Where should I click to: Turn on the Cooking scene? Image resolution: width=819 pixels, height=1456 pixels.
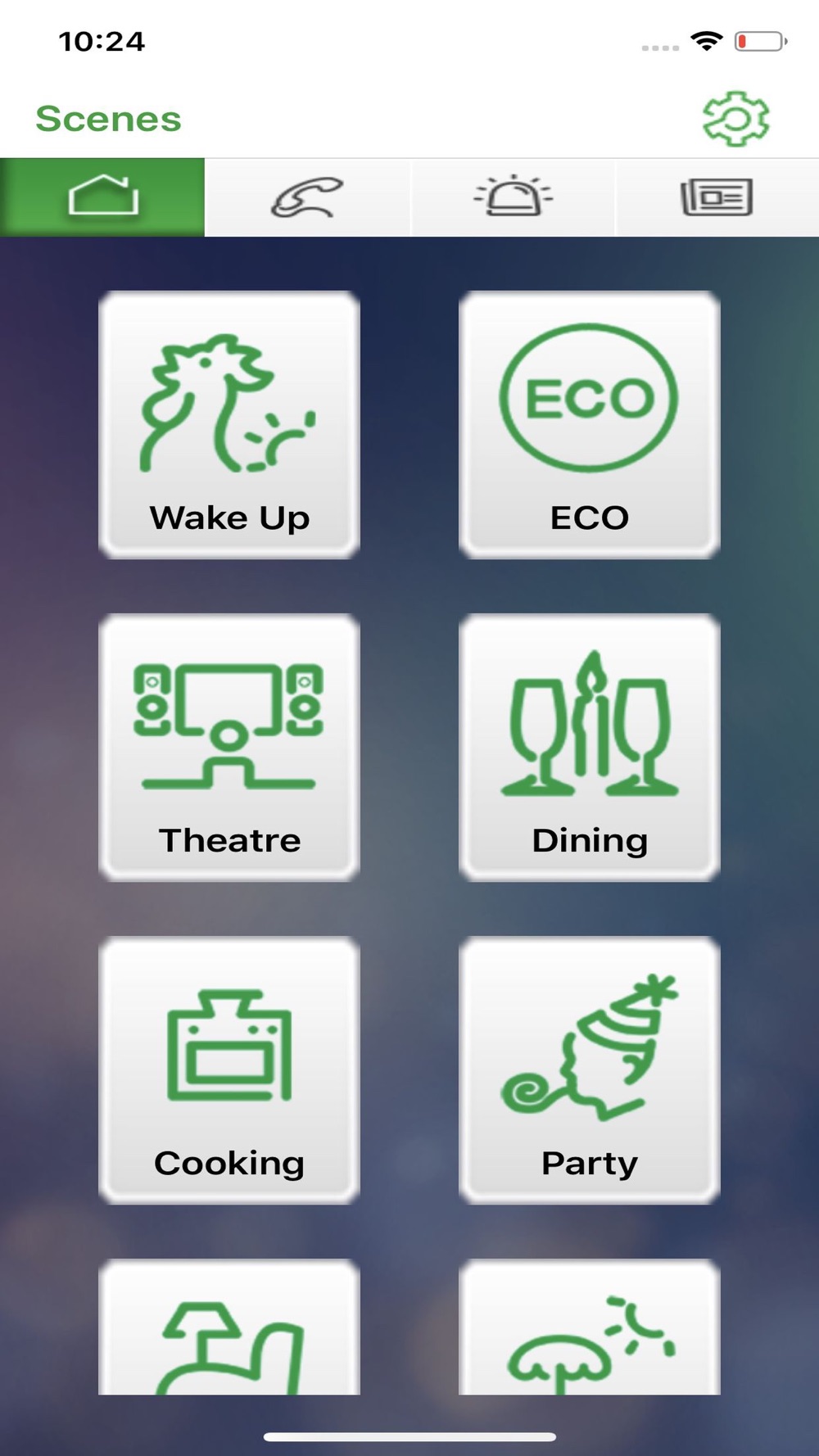click(x=229, y=1070)
